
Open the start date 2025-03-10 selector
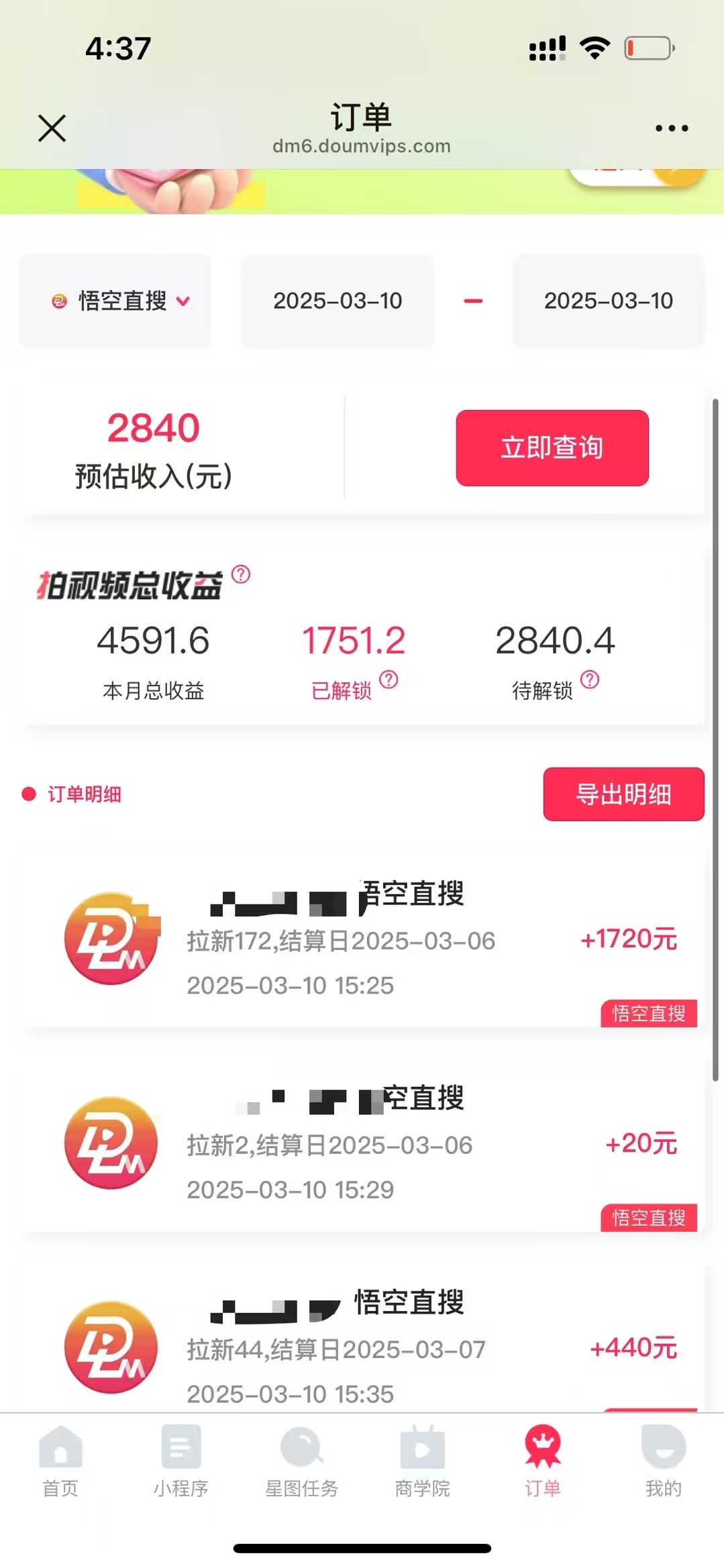click(x=338, y=301)
